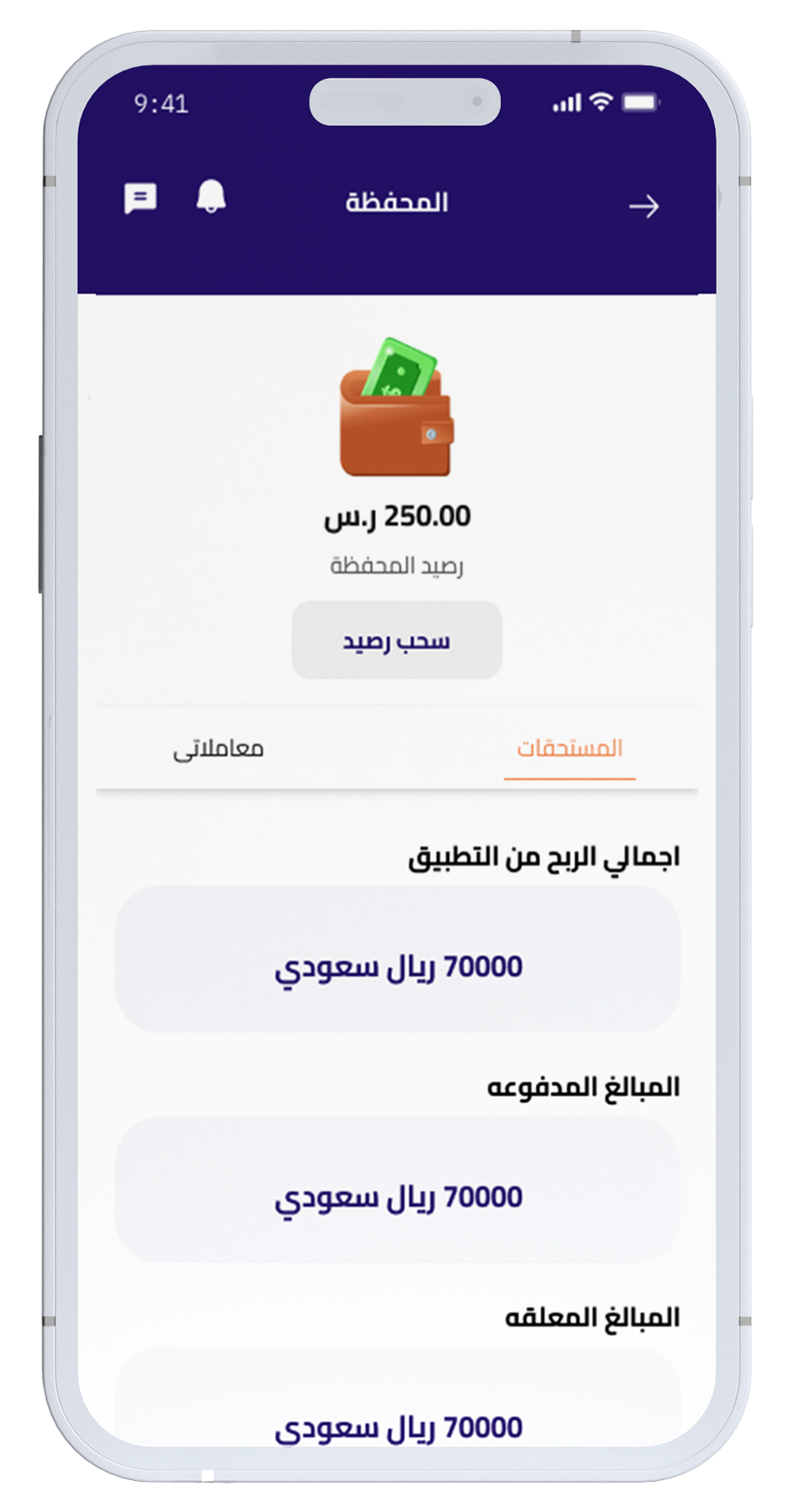Image resolution: width=790 pixels, height=1512 pixels.
Task: Switch to the معاملاتي tab
Action: [219, 748]
